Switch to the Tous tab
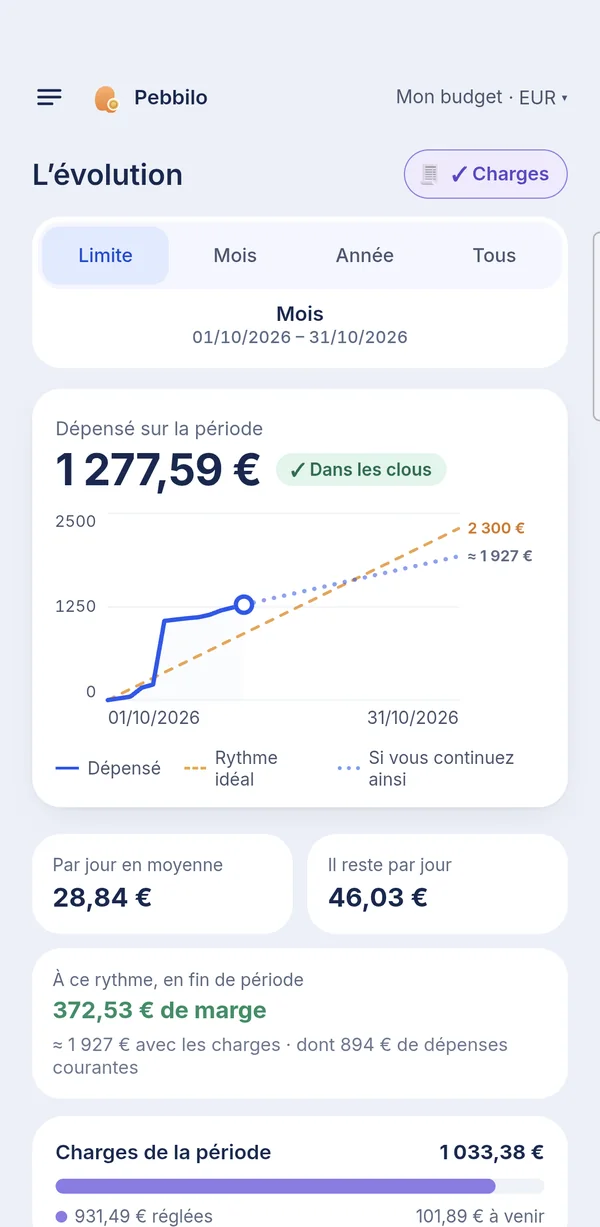Viewport: 600px width, 1227px height. pyautogui.click(x=494, y=255)
